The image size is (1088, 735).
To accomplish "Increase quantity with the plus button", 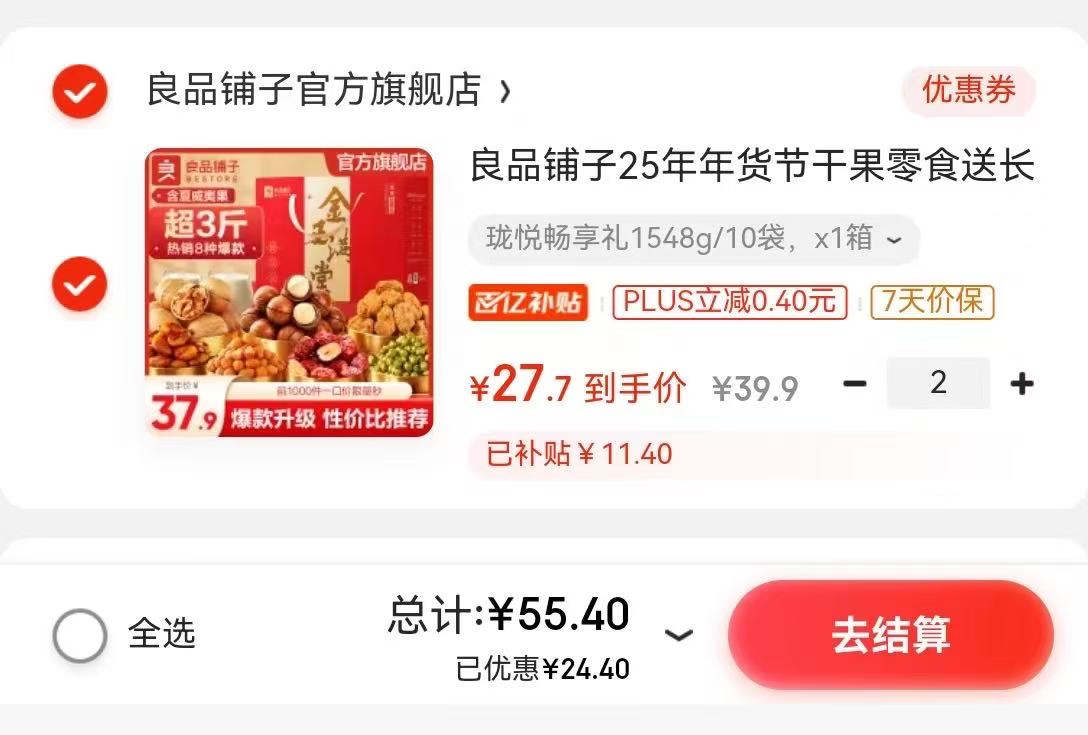I will click(x=1021, y=383).
